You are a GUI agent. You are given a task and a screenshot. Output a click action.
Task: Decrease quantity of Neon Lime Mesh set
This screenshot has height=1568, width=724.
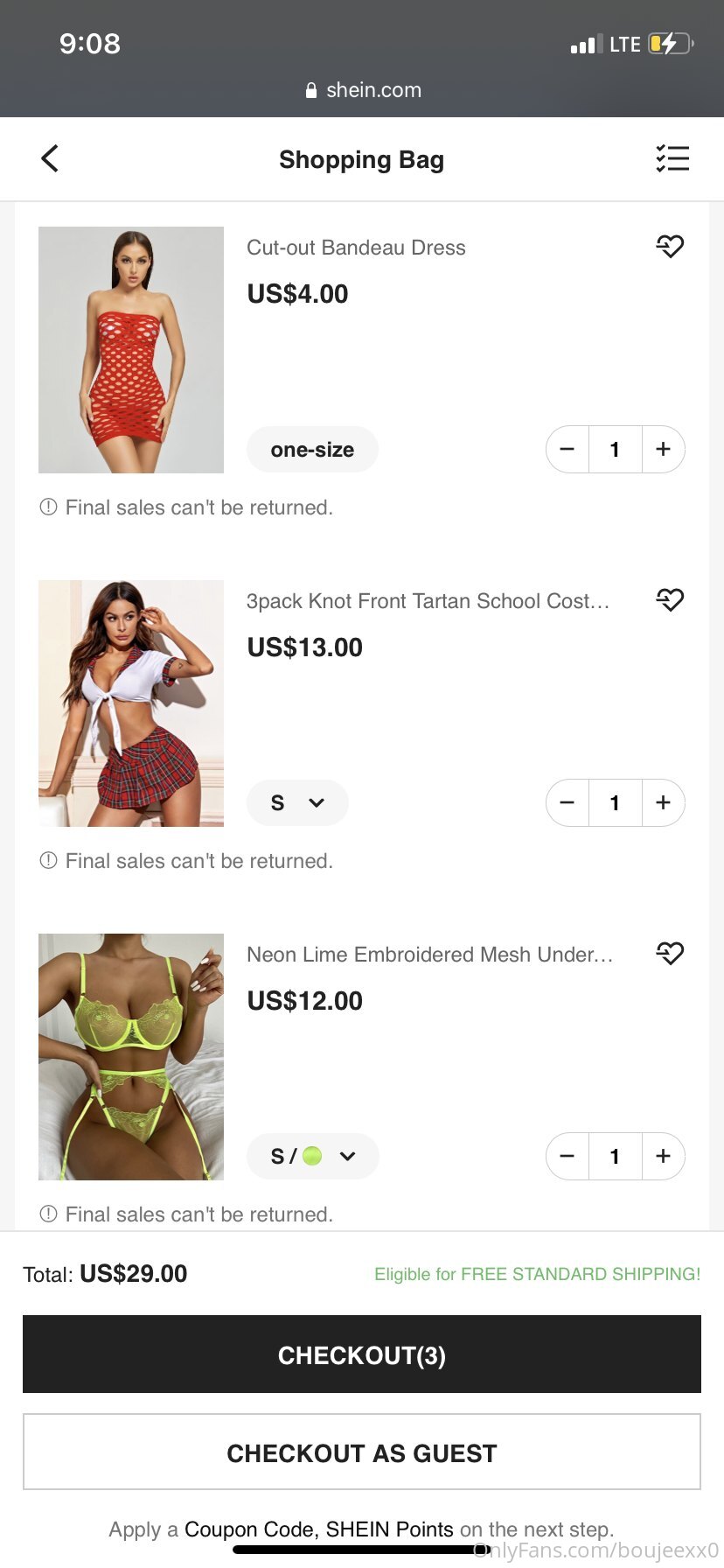(567, 1157)
